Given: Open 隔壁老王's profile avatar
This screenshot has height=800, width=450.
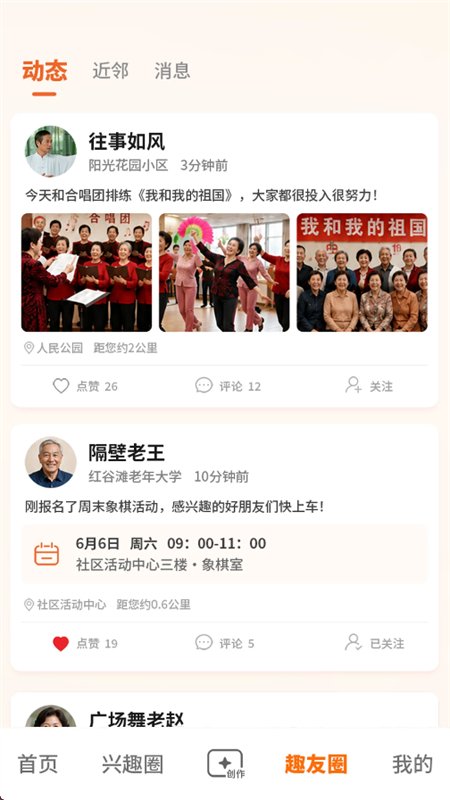Looking at the screenshot, I should 51,462.
